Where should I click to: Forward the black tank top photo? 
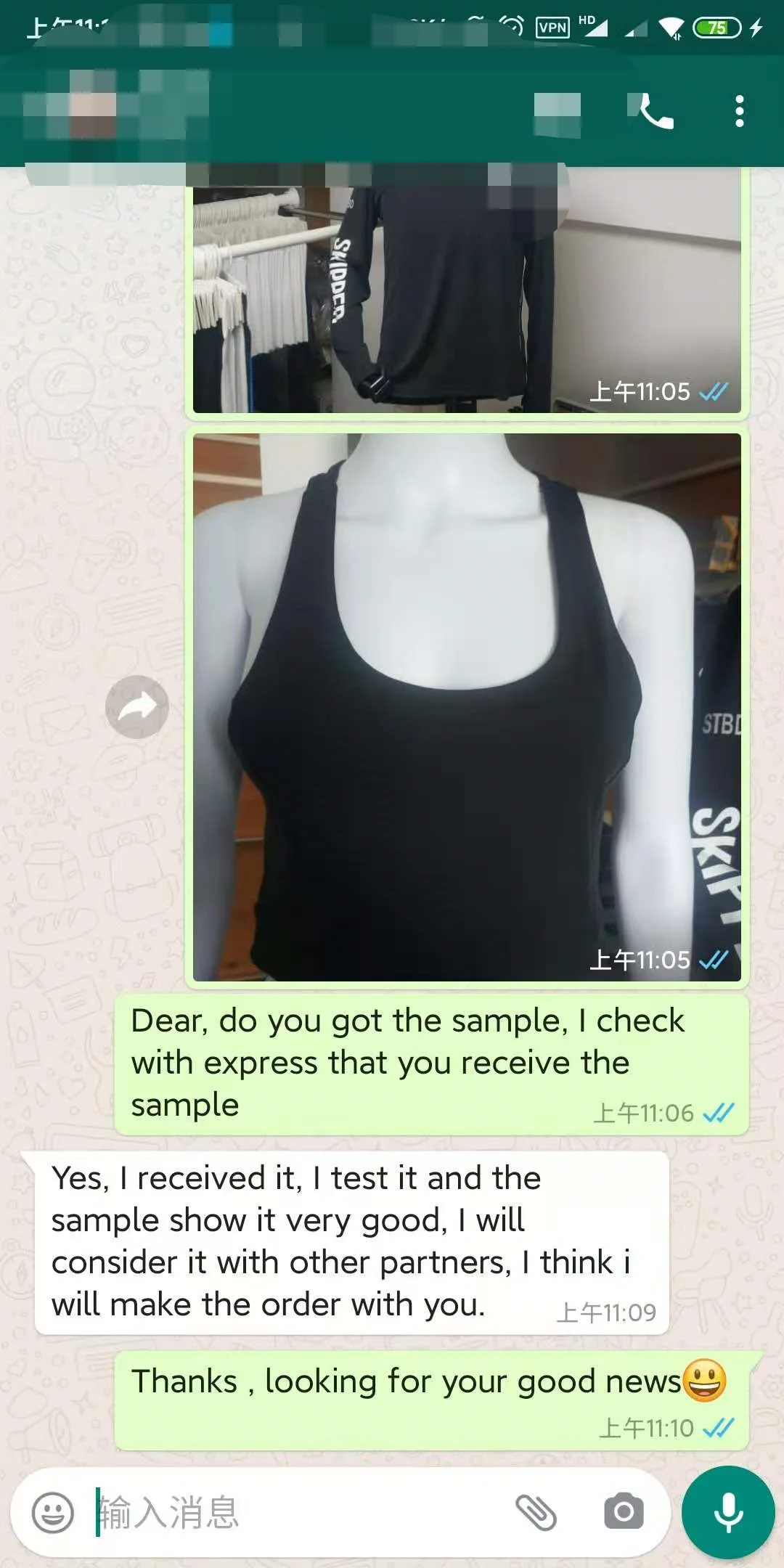point(137,706)
